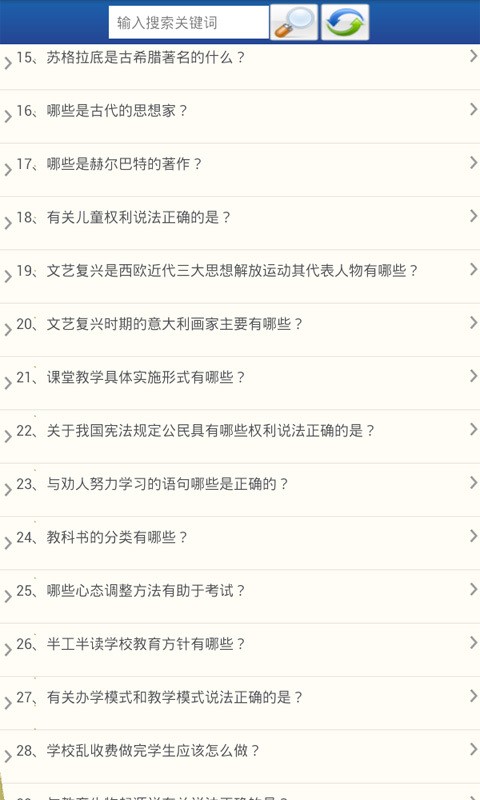This screenshot has width=480, height=800.
Task: Open question 25 about 心态调整方法
Action: pyautogui.click(x=240, y=597)
